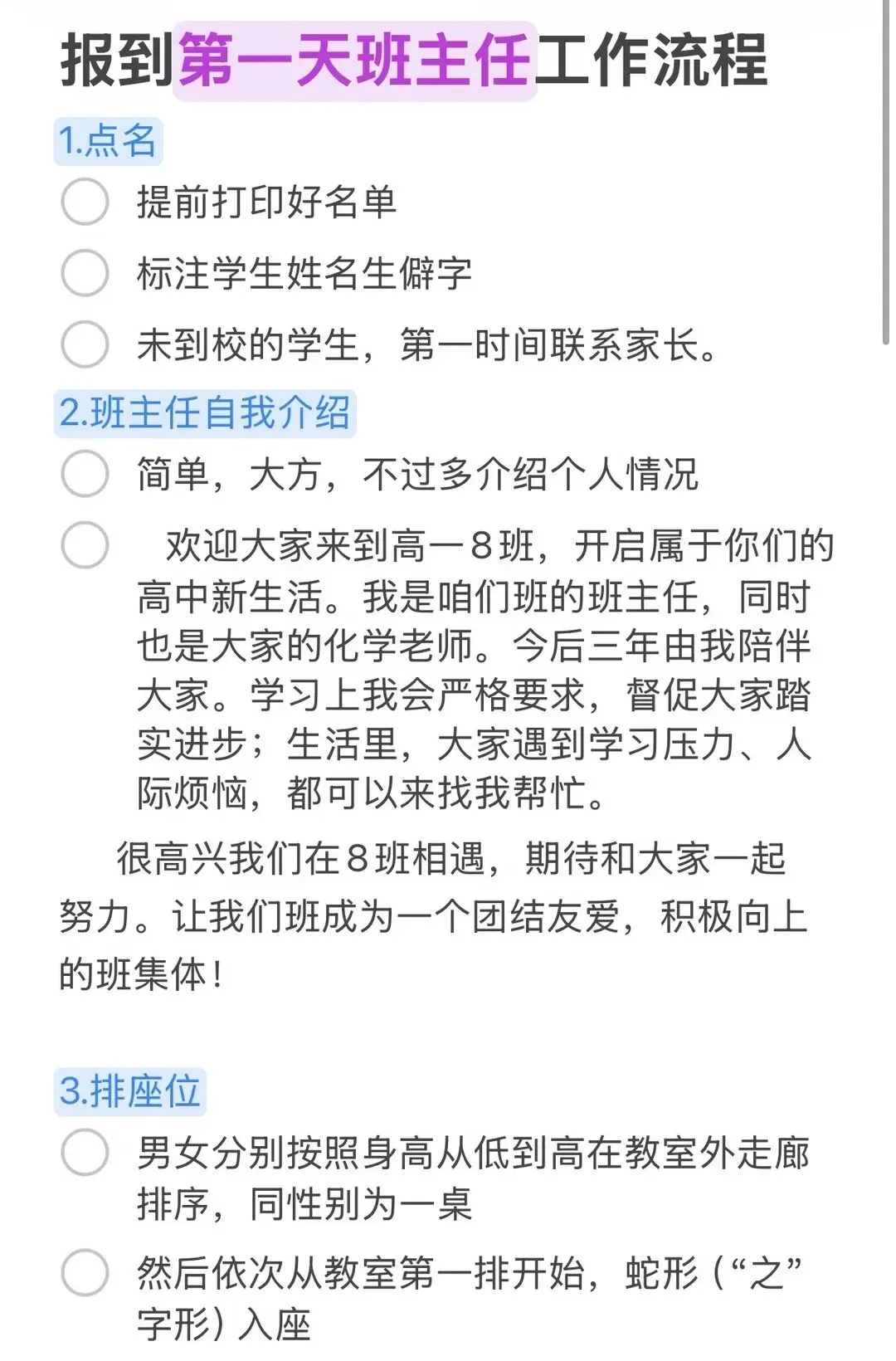
Task: Tick the 欢迎大家来到高一8班 checkbox
Action: pyautogui.click(x=85, y=545)
